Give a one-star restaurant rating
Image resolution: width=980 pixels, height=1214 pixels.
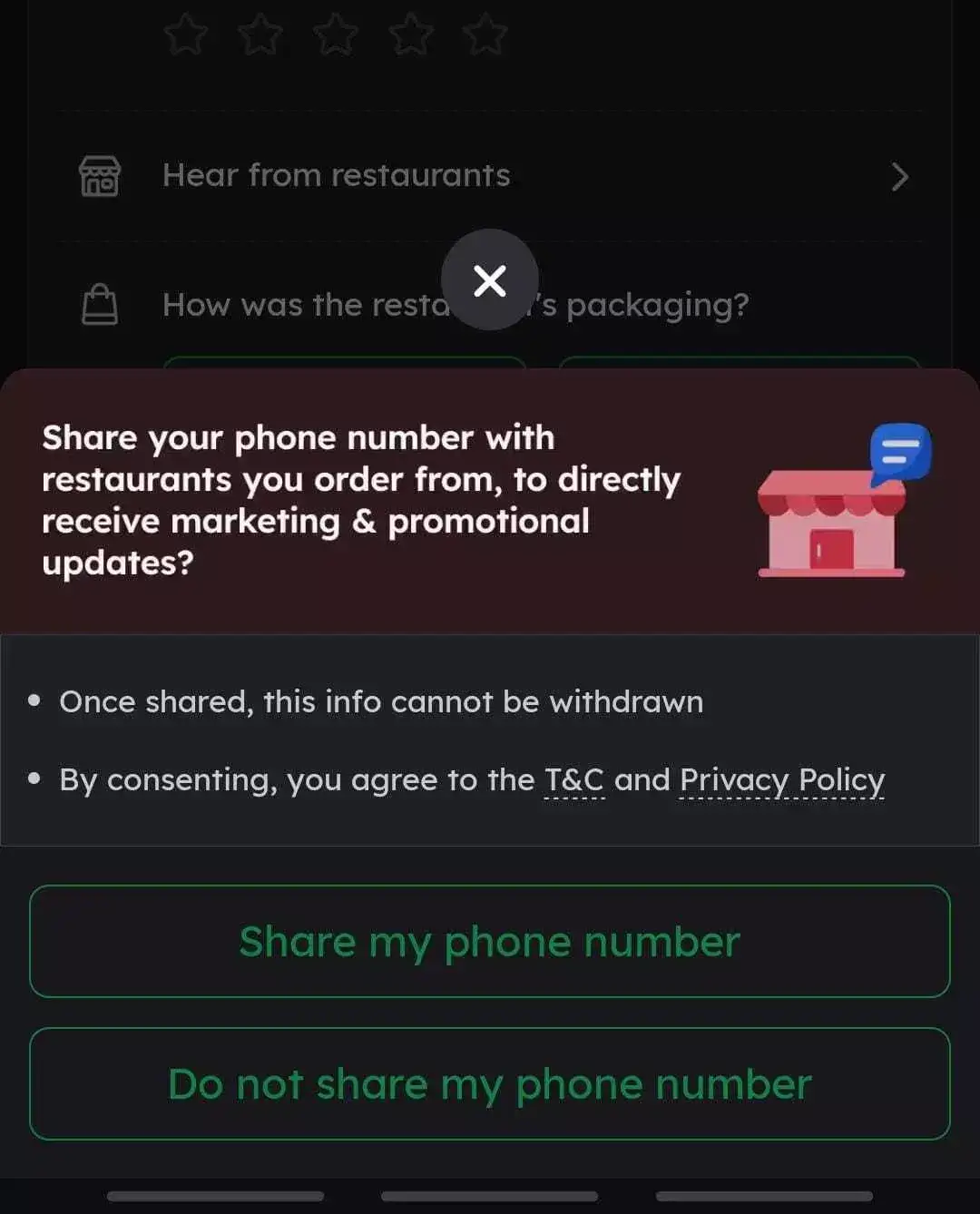[185, 33]
